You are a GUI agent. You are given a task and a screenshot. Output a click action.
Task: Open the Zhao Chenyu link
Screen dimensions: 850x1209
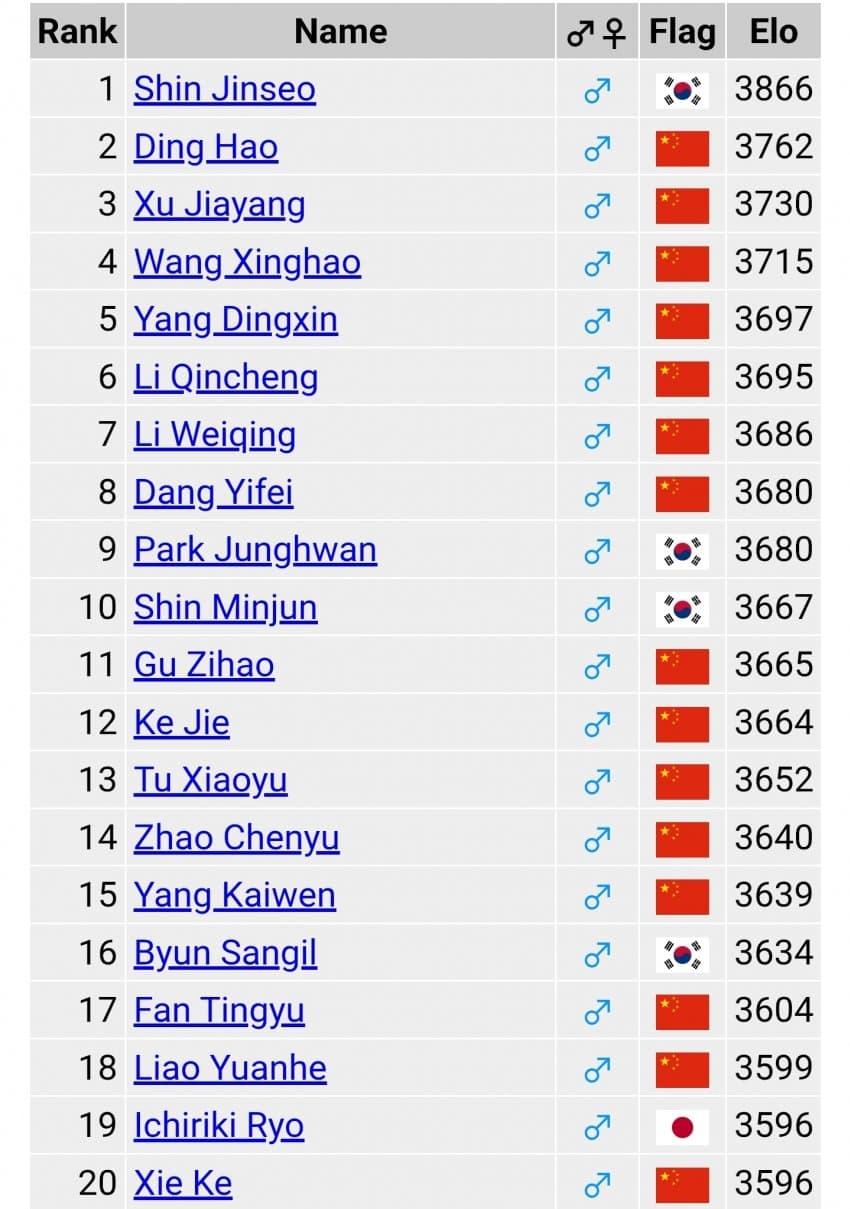coord(237,838)
